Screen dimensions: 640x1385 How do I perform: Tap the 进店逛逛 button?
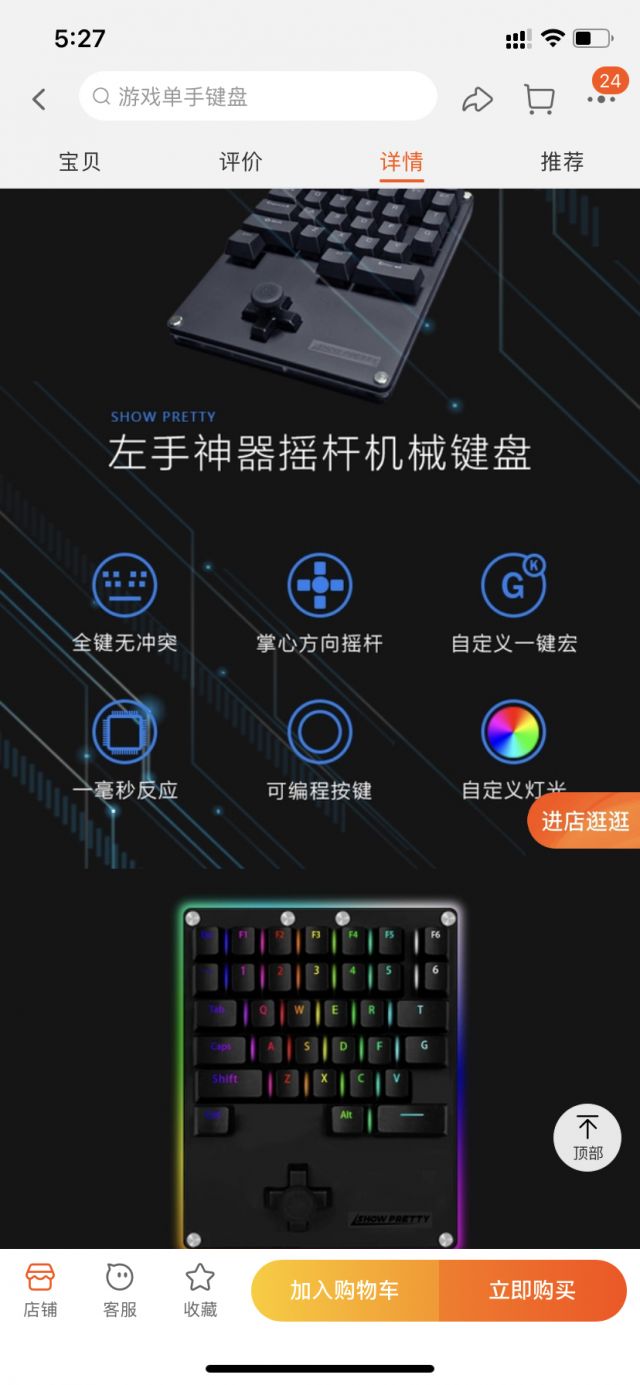pos(585,821)
